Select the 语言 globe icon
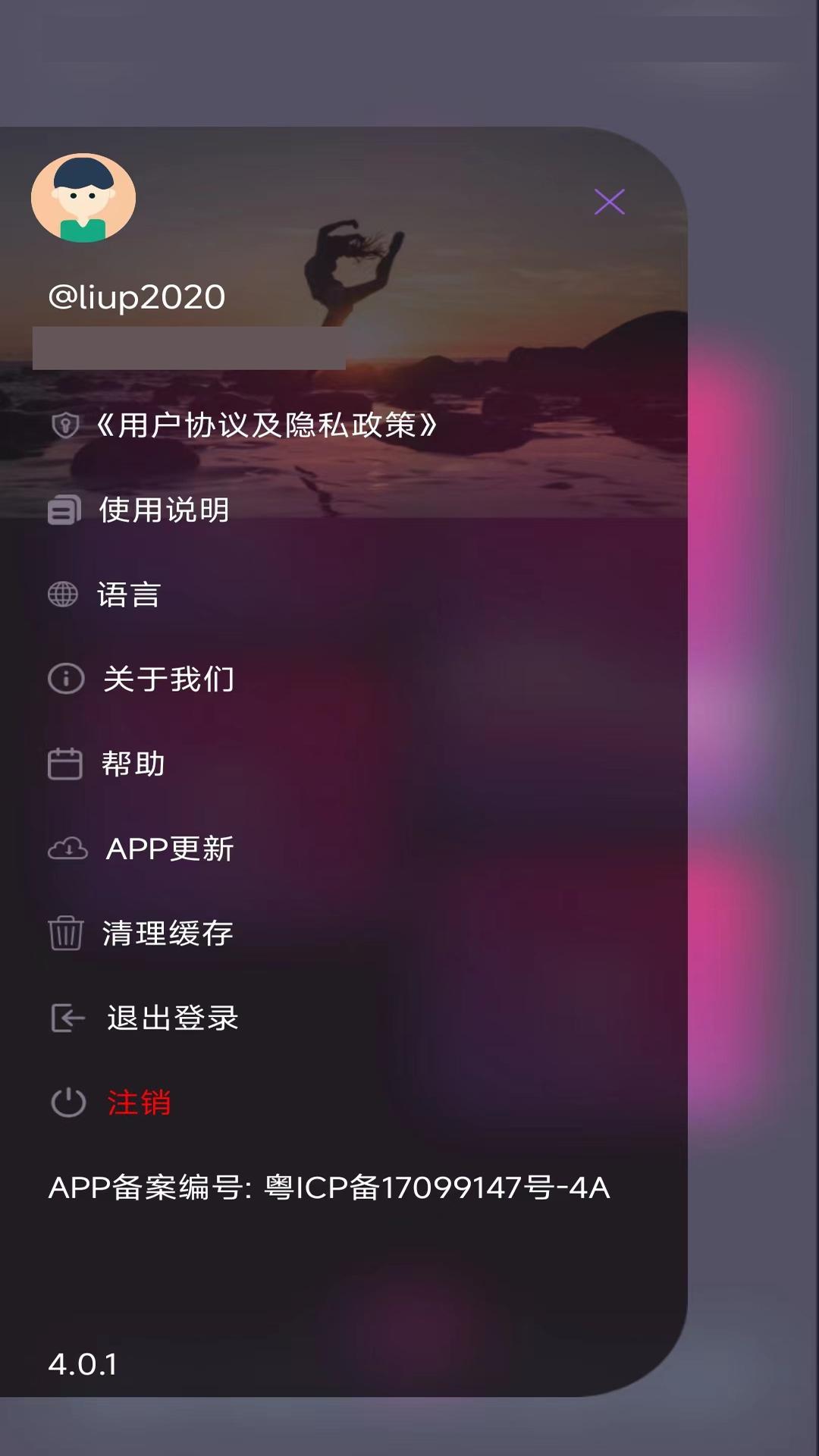The image size is (819, 1456). (64, 595)
